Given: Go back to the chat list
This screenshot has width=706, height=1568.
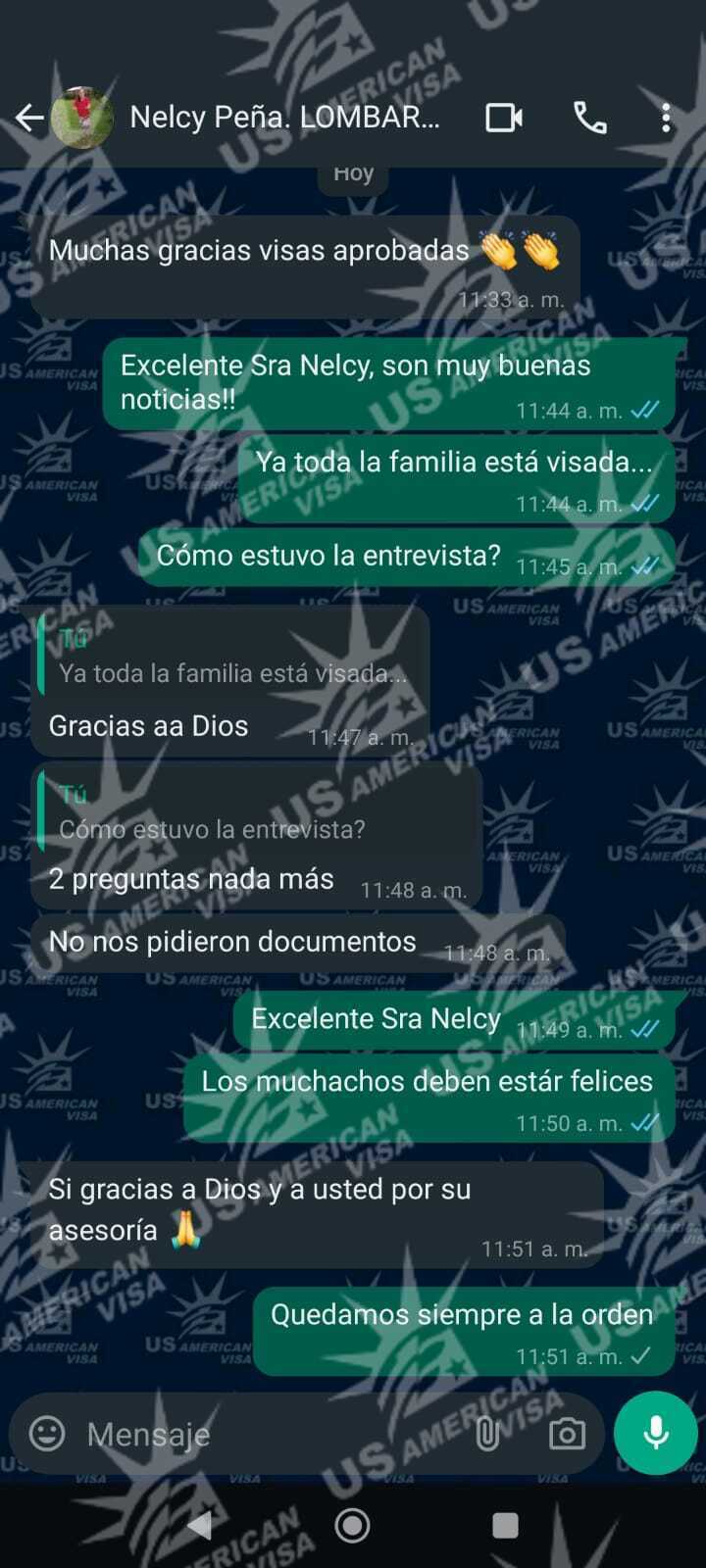Looking at the screenshot, I should (29, 119).
